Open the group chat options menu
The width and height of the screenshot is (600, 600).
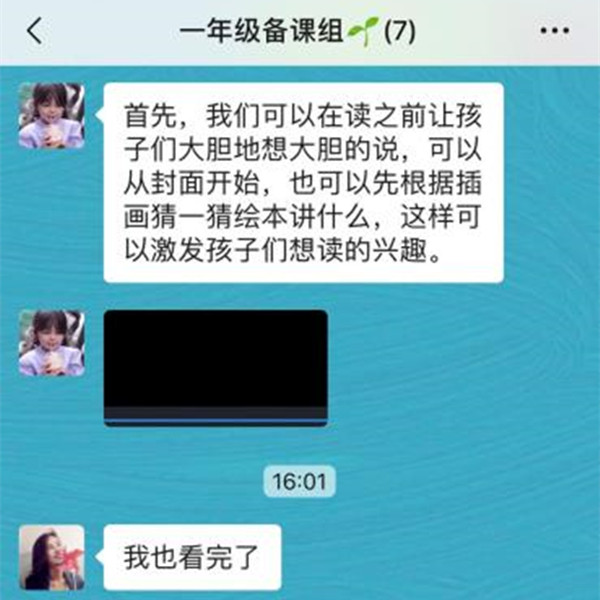pyautogui.click(x=553, y=32)
